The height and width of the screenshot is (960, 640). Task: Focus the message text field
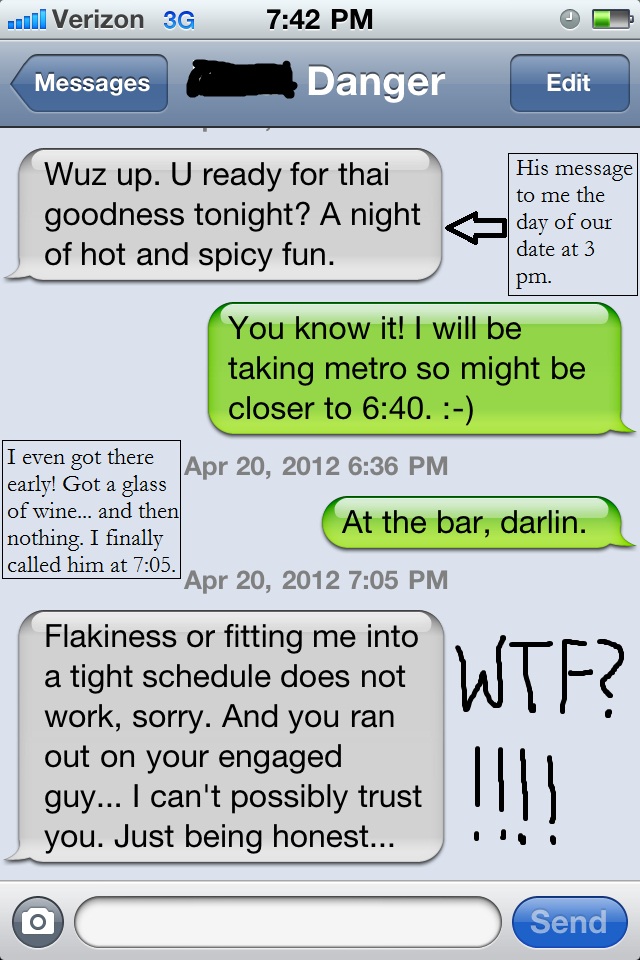[x=288, y=921]
